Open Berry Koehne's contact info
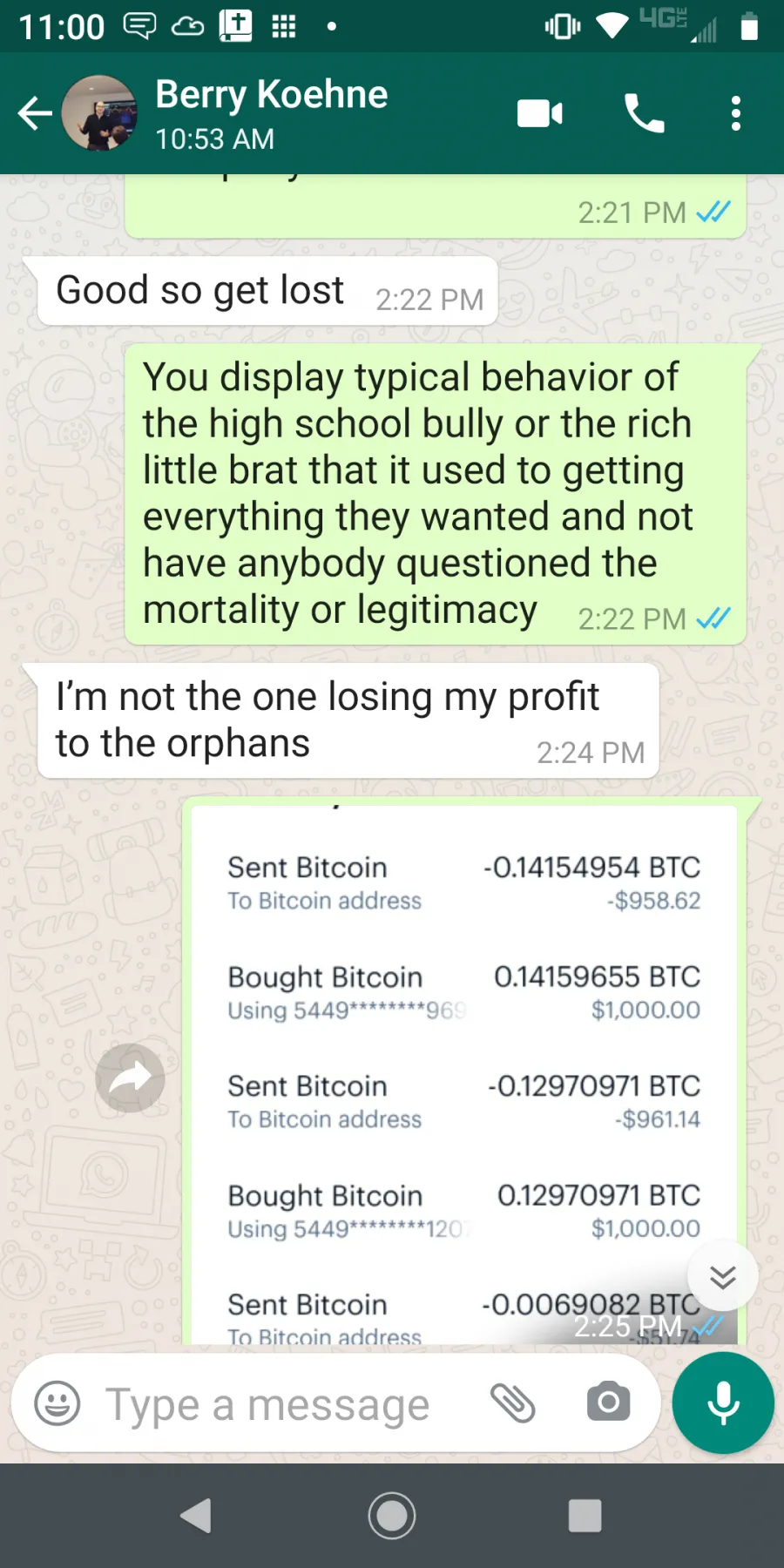Screen dimensions: 784x1568 click(272, 113)
